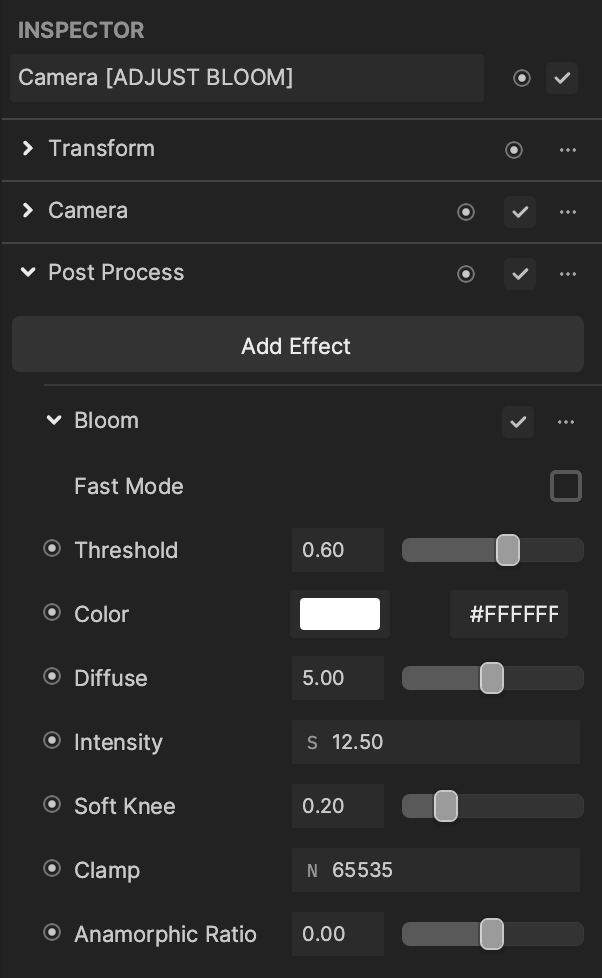Disable the Bloom effect checkbox
This screenshot has width=602, height=978.
pos(518,422)
